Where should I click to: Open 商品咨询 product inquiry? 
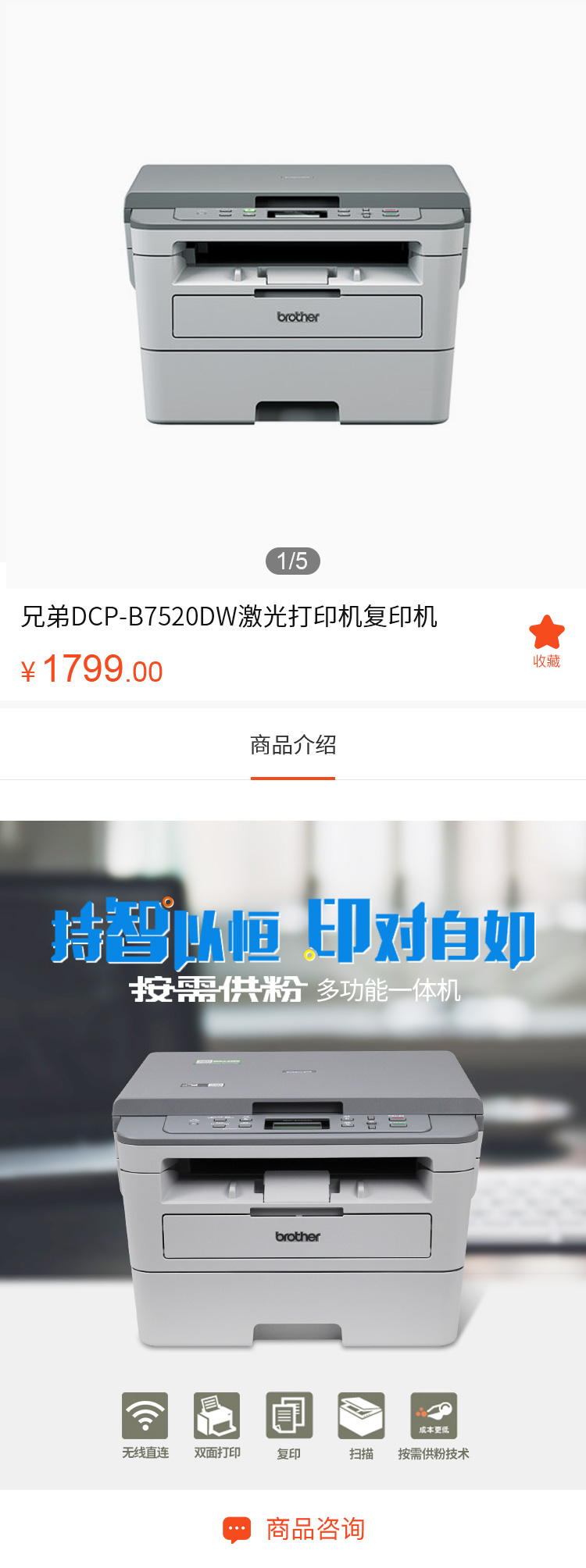pyautogui.click(x=293, y=1529)
